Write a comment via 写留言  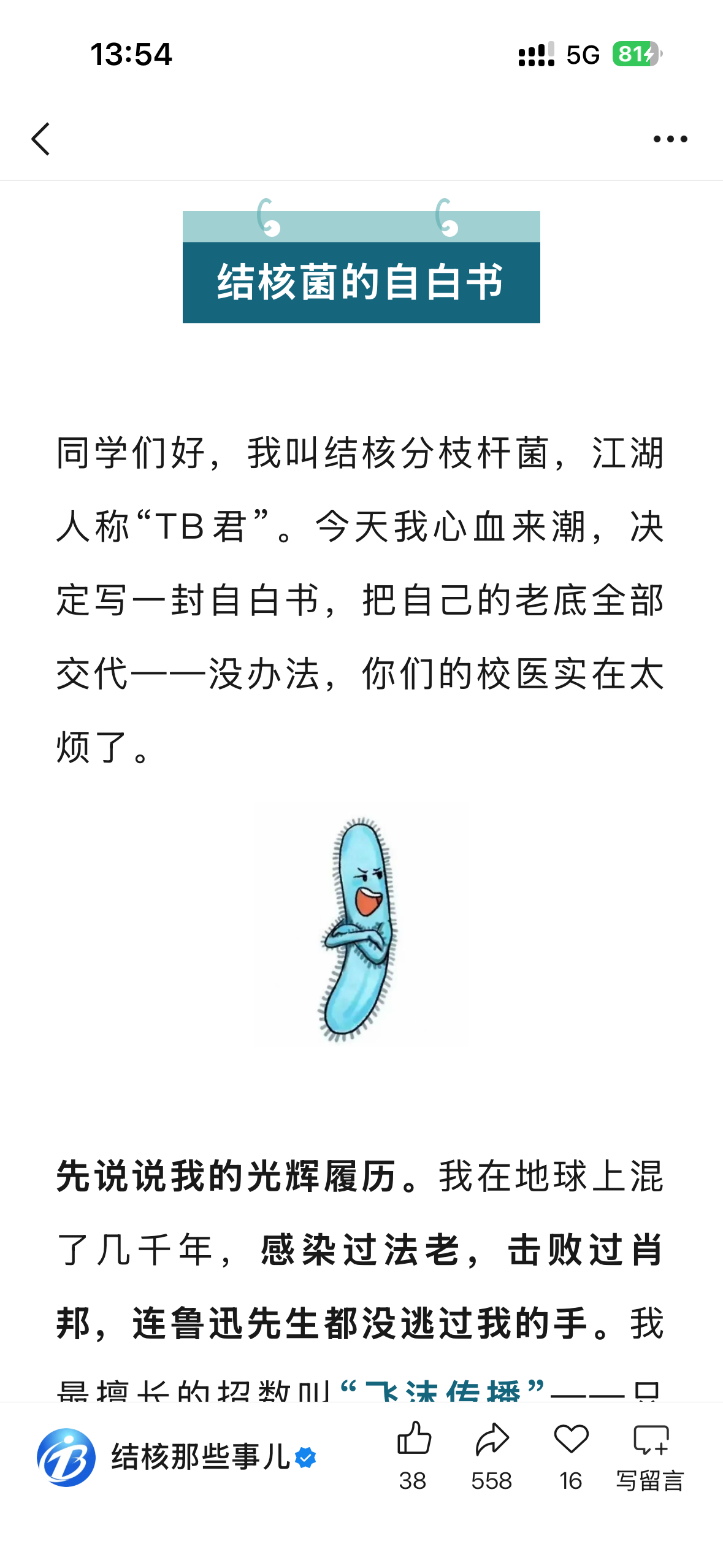tap(650, 1455)
